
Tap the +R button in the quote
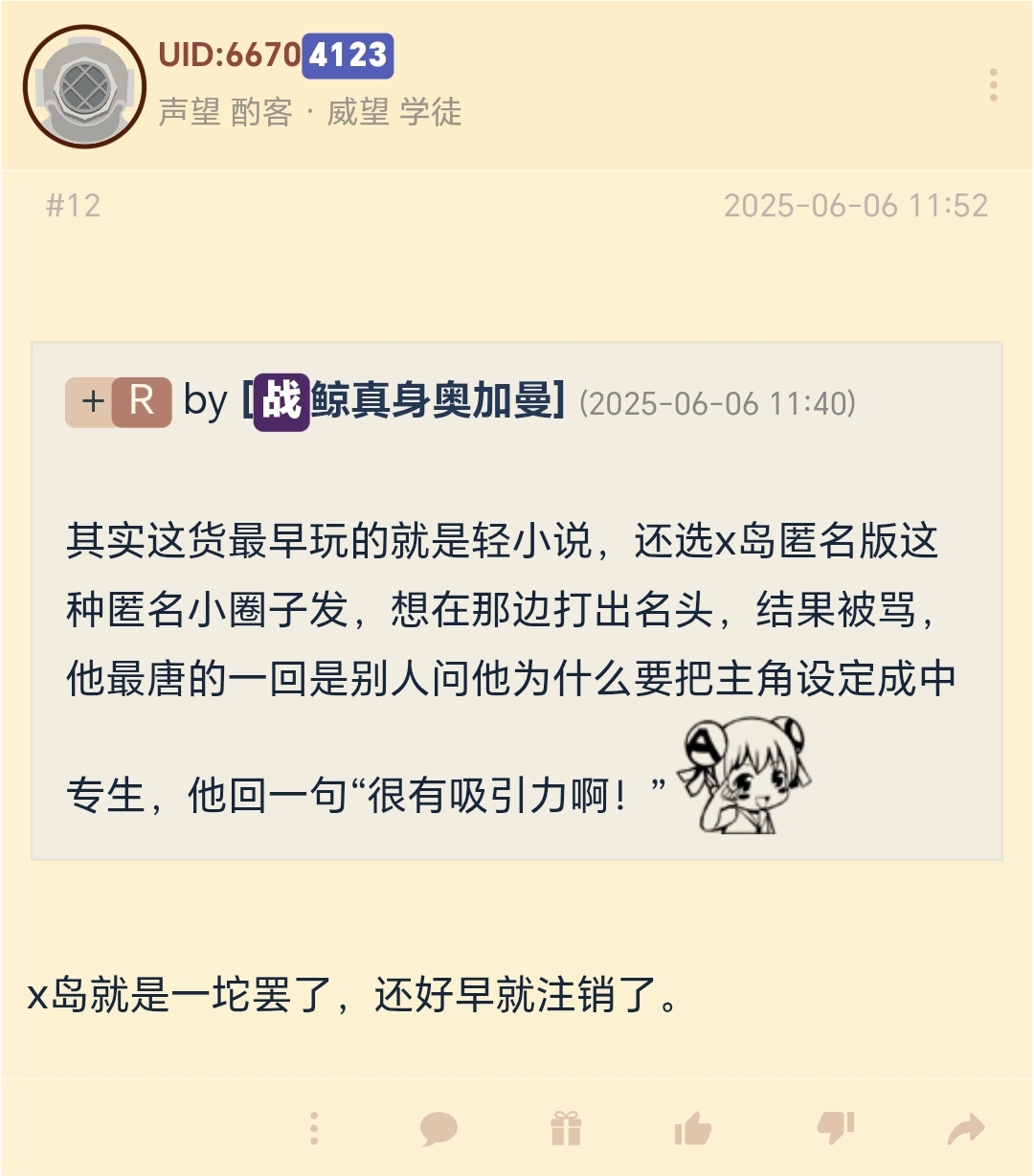[x=118, y=401]
